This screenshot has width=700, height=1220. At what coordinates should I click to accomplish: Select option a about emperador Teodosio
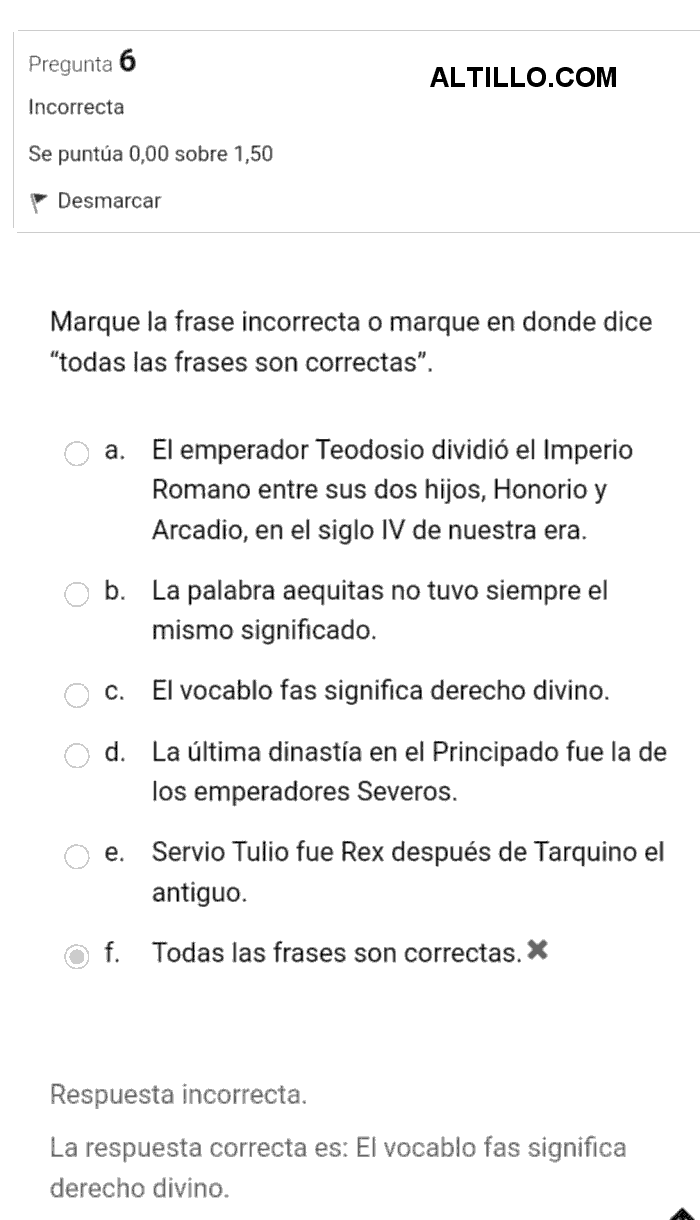pyautogui.click(x=77, y=455)
